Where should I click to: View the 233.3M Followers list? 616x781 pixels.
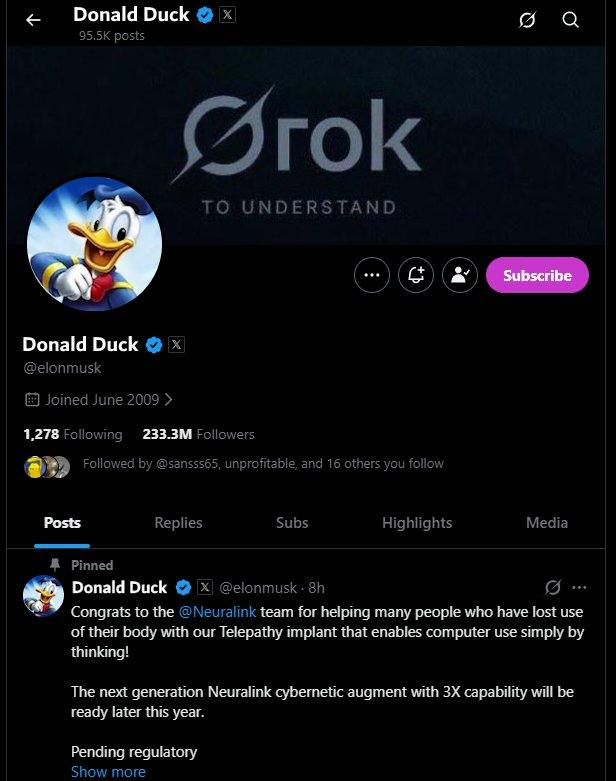point(198,434)
